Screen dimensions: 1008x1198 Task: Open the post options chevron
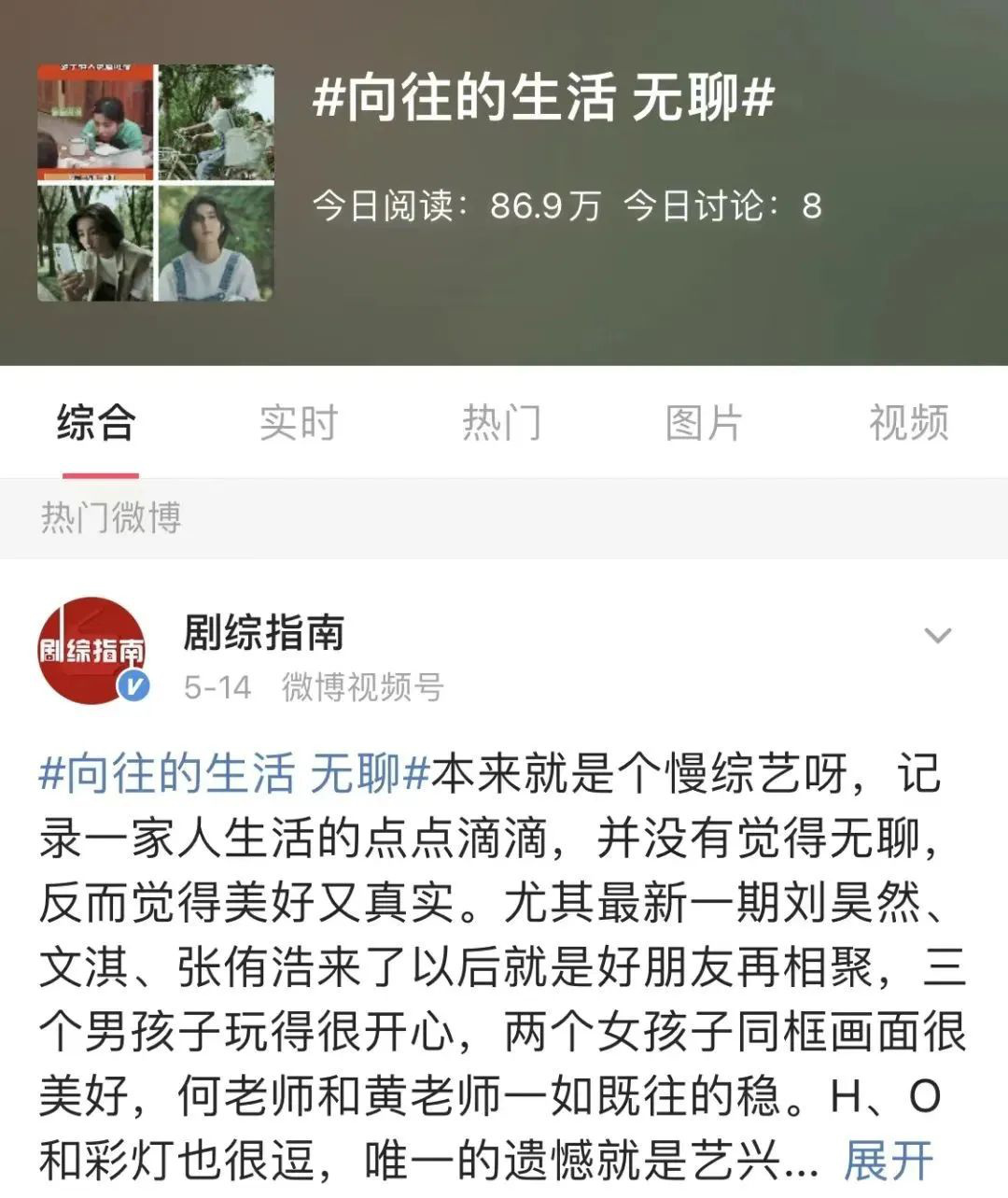point(936,637)
